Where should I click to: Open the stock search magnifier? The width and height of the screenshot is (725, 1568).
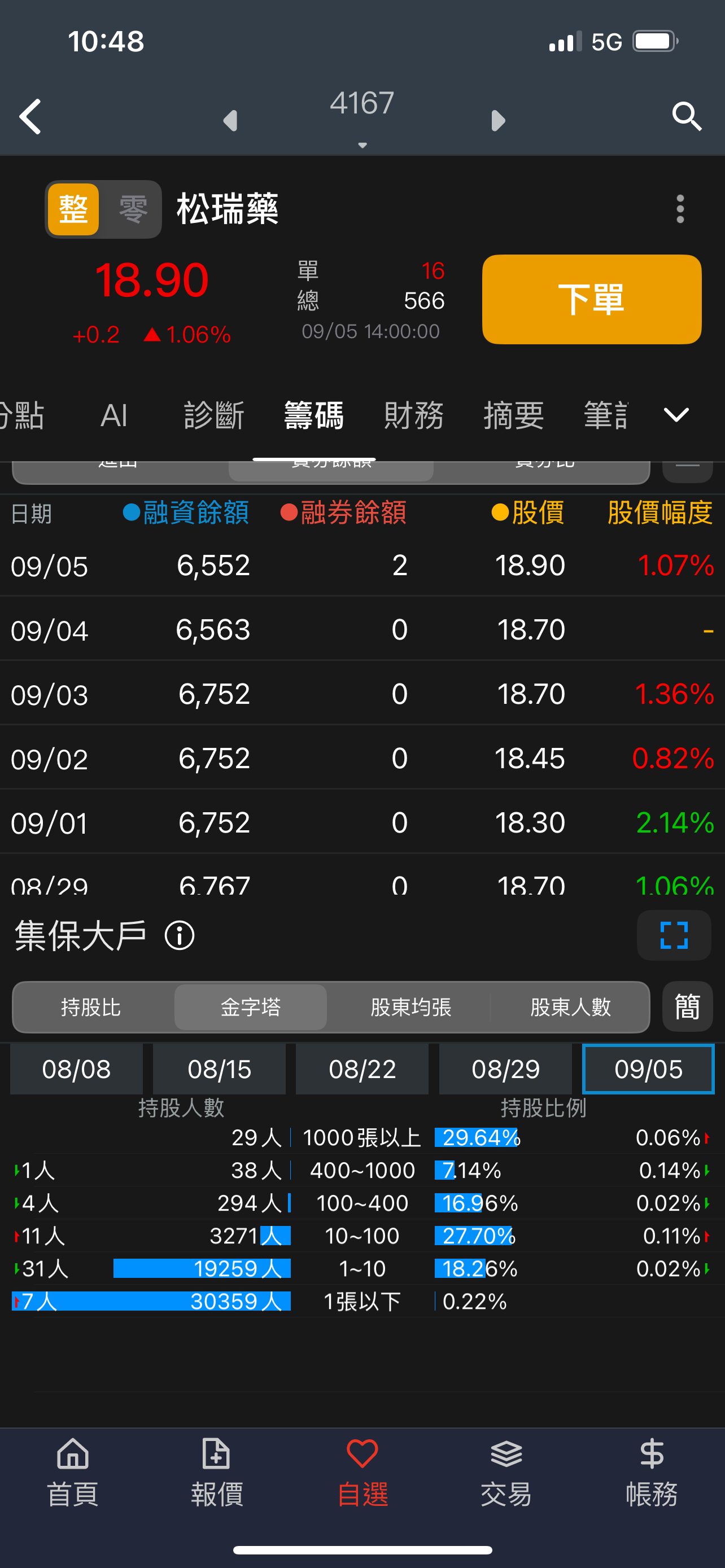(x=686, y=116)
